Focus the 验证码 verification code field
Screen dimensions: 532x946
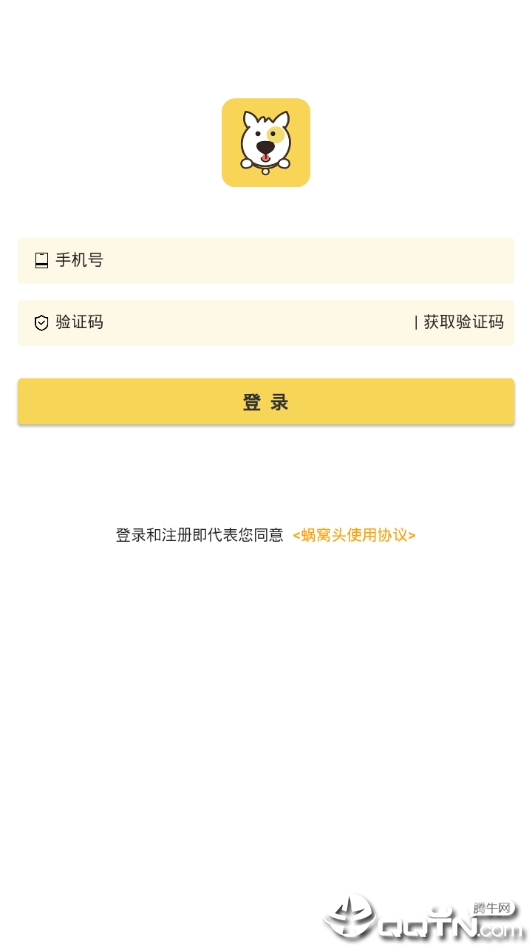coord(217,322)
